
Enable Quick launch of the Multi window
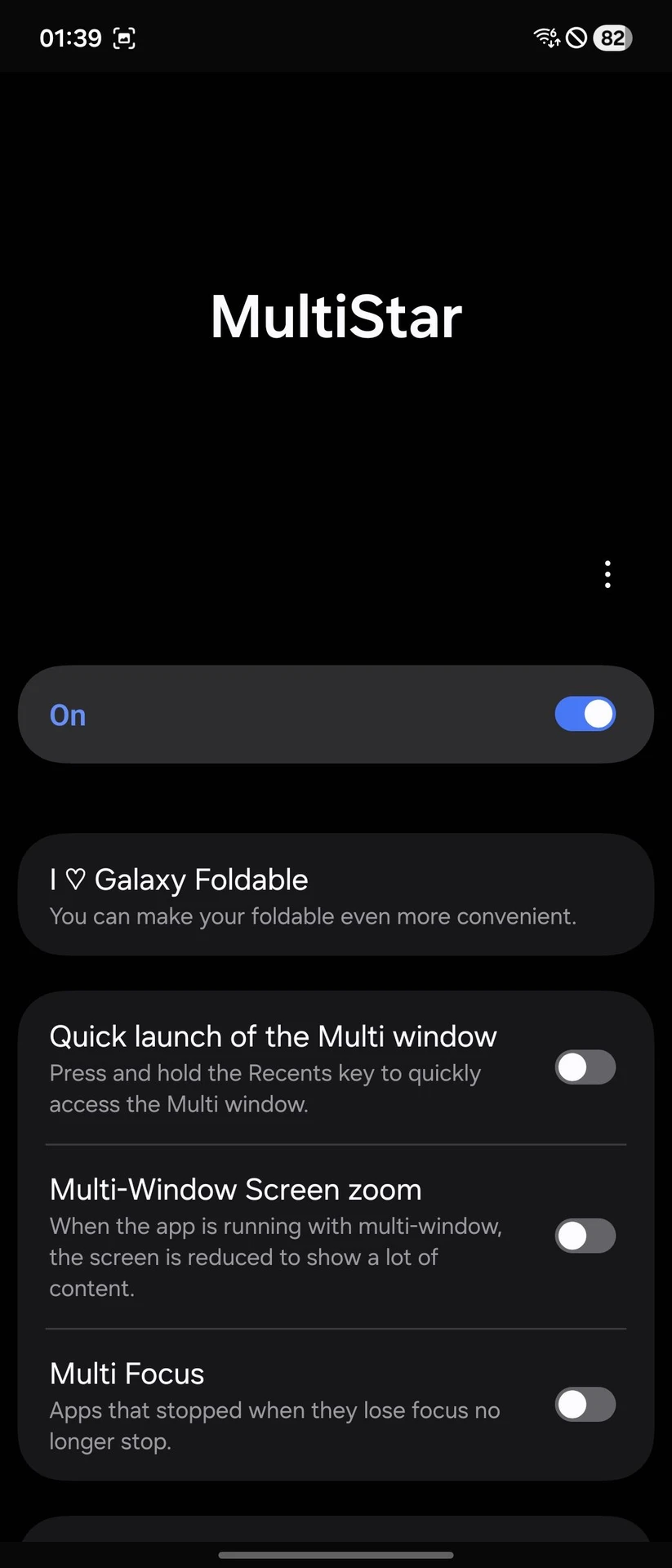585,1067
